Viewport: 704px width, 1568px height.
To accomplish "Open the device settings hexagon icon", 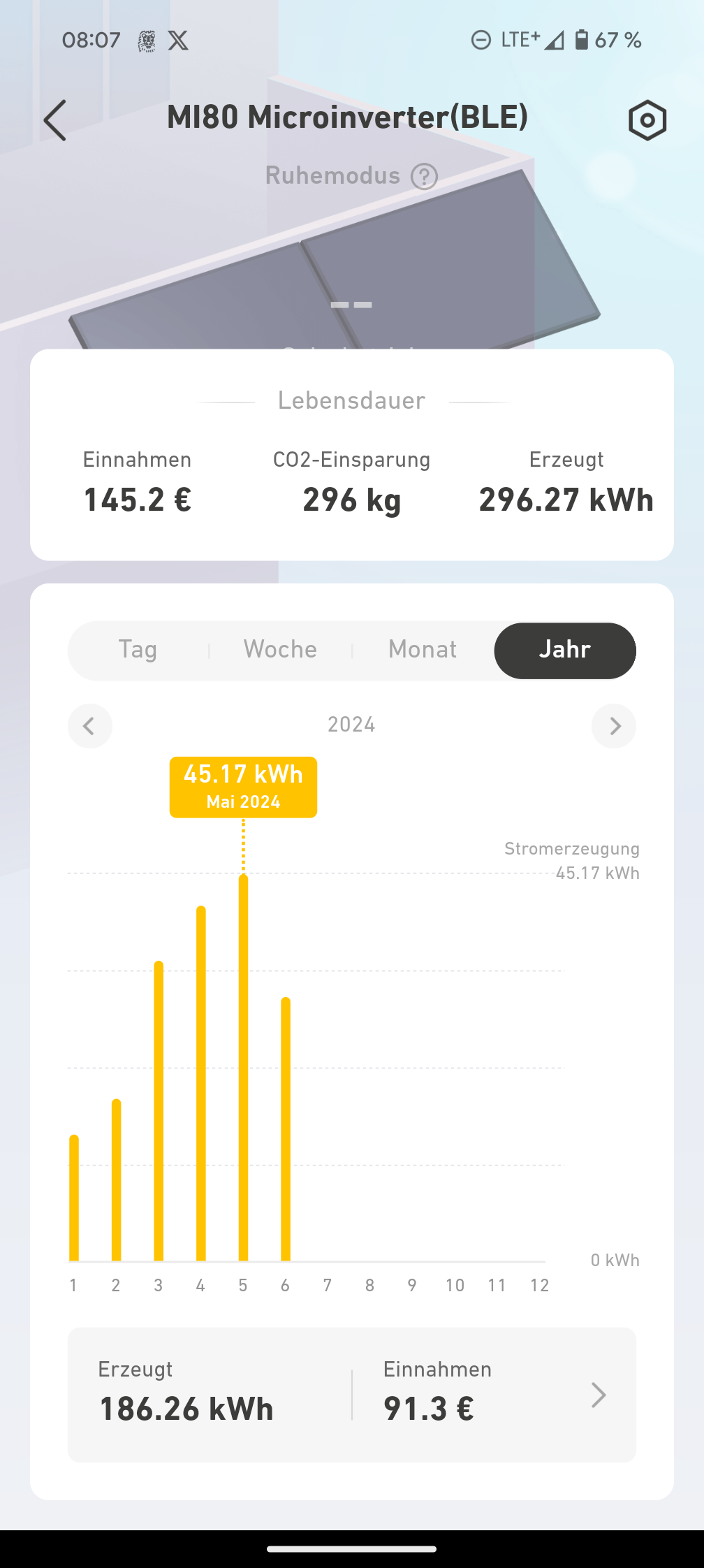I will [x=647, y=120].
